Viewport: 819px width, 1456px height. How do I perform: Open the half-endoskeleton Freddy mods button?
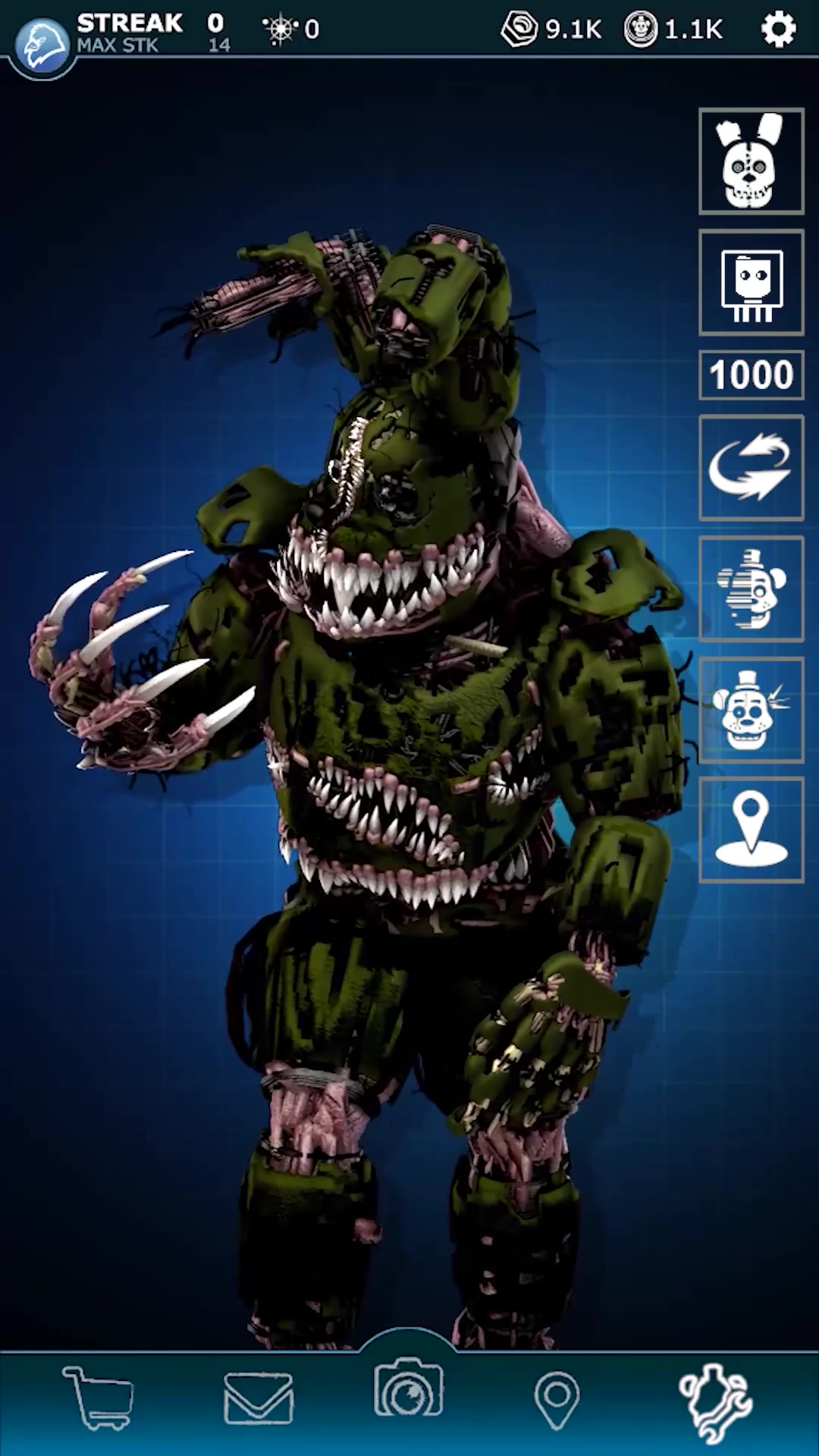751,588
